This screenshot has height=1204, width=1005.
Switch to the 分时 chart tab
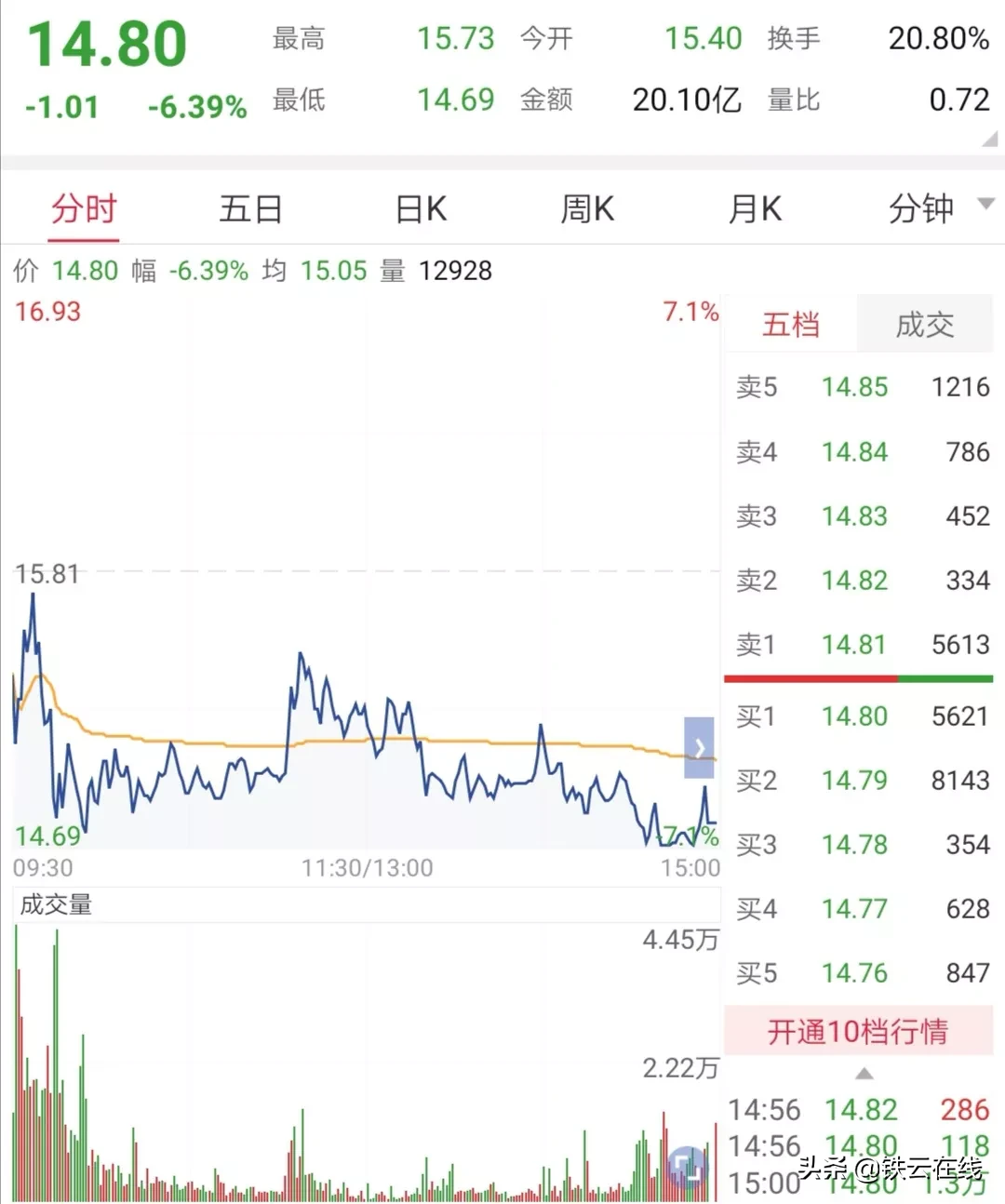[85, 208]
